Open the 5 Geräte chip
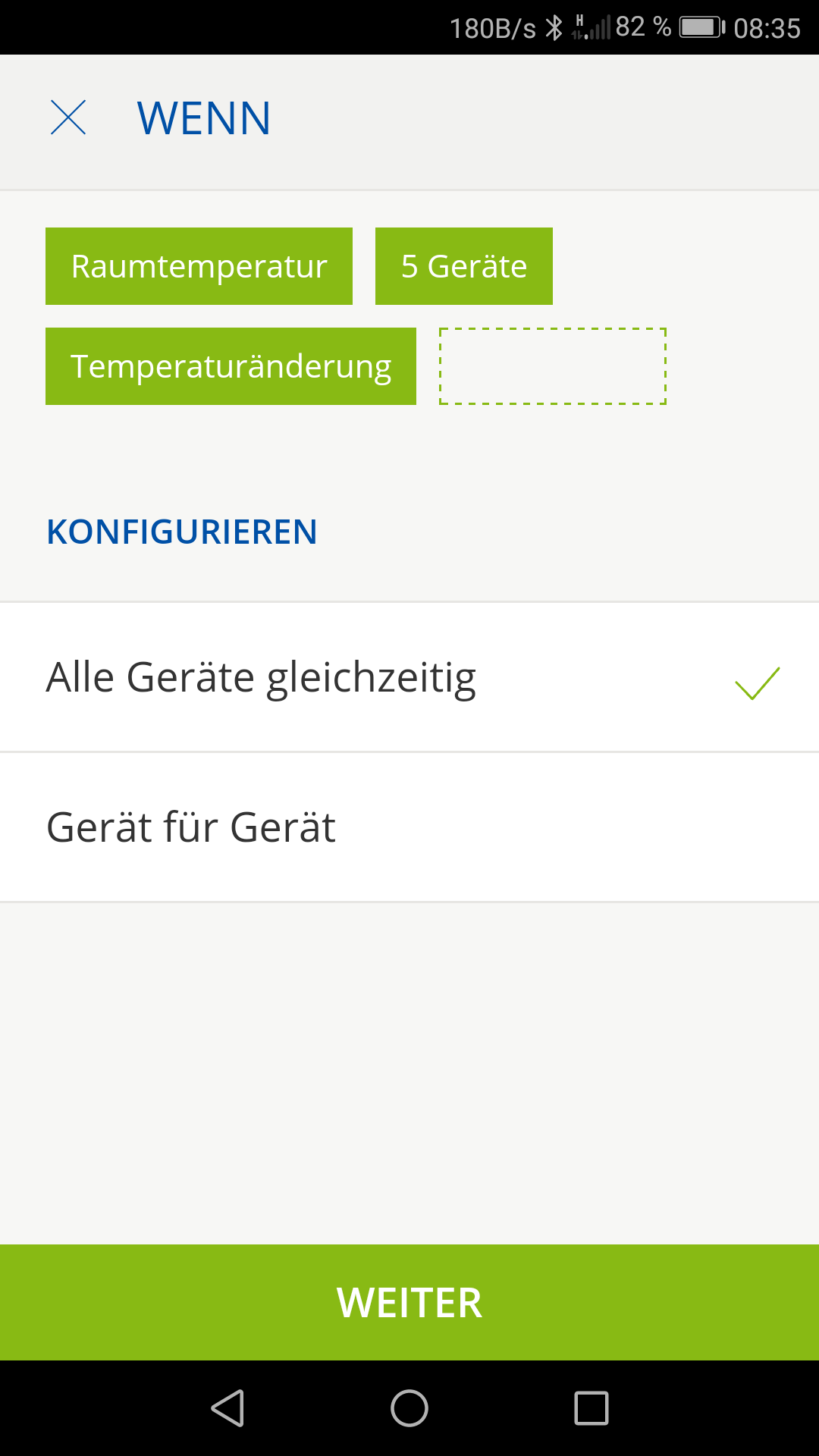Viewport: 819px width, 1456px height. point(463,266)
